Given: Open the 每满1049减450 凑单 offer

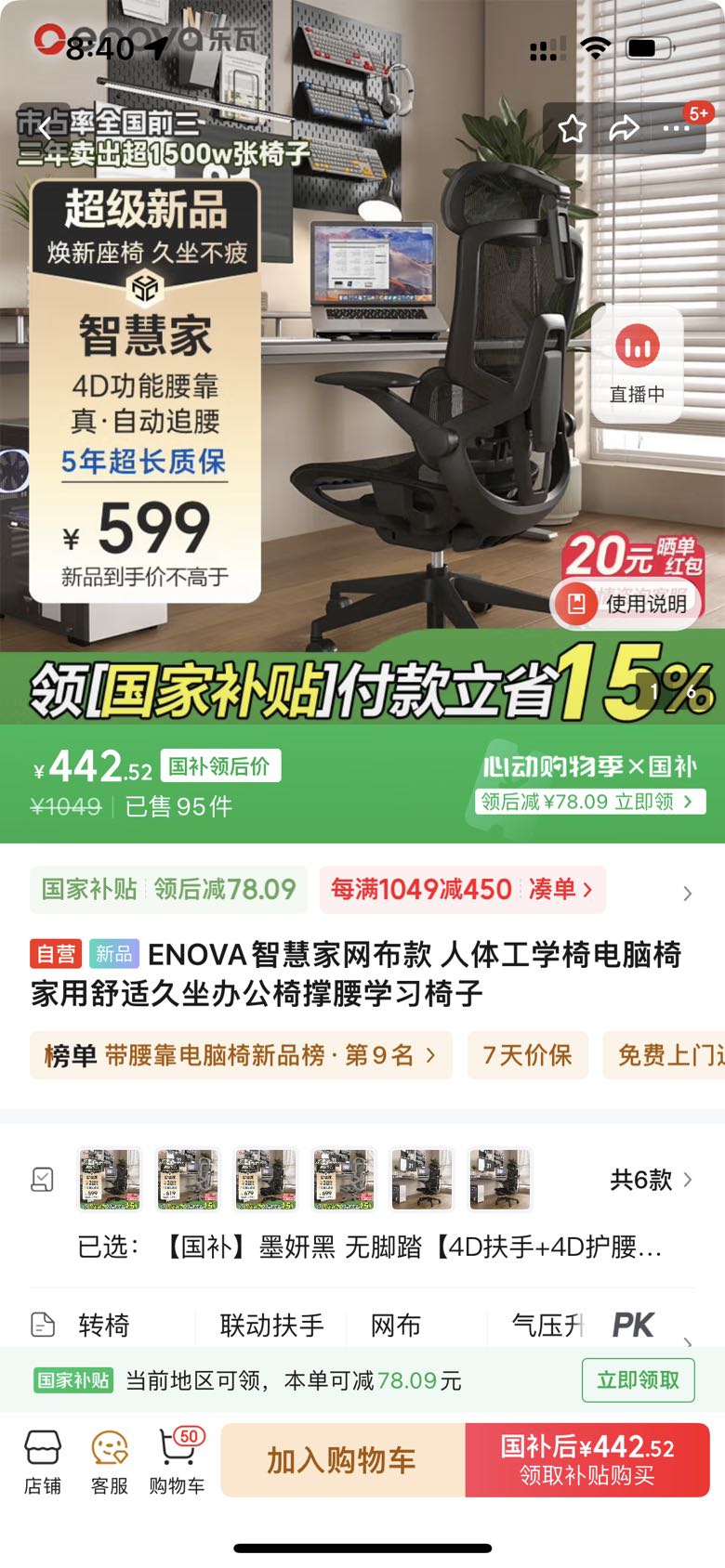Looking at the screenshot, I should pos(462,889).
